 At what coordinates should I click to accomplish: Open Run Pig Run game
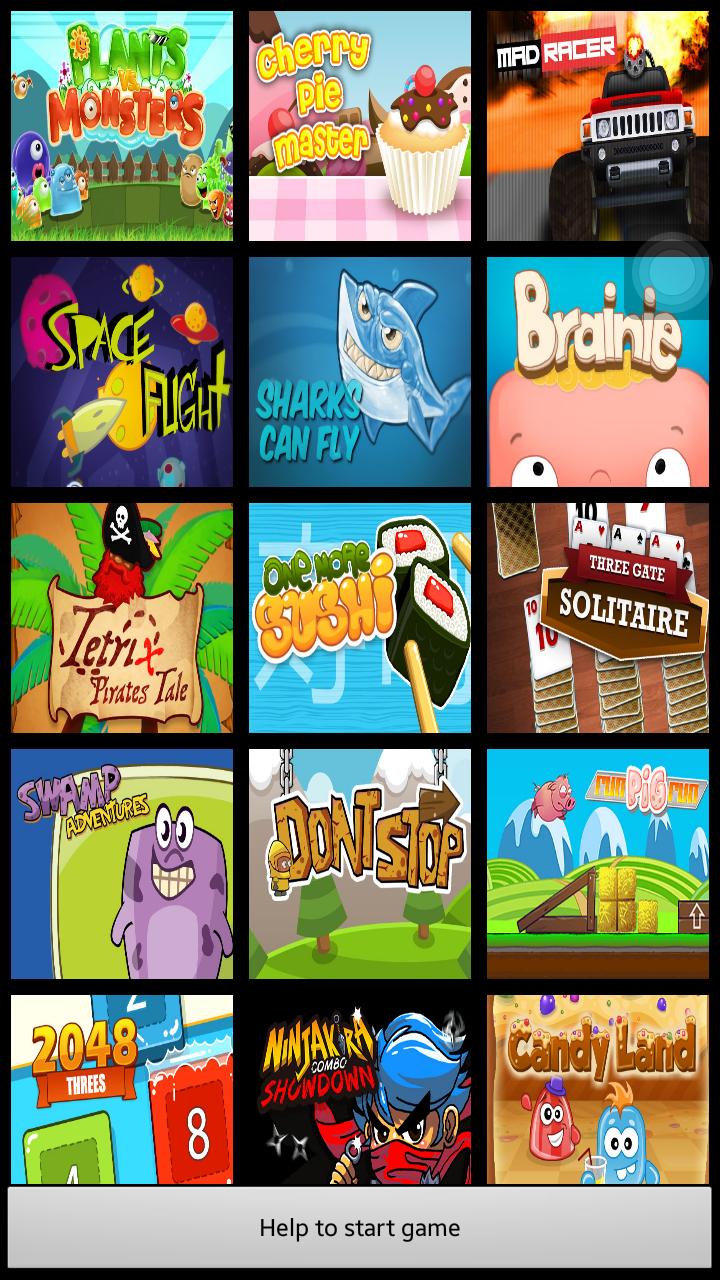click(598, 864)
